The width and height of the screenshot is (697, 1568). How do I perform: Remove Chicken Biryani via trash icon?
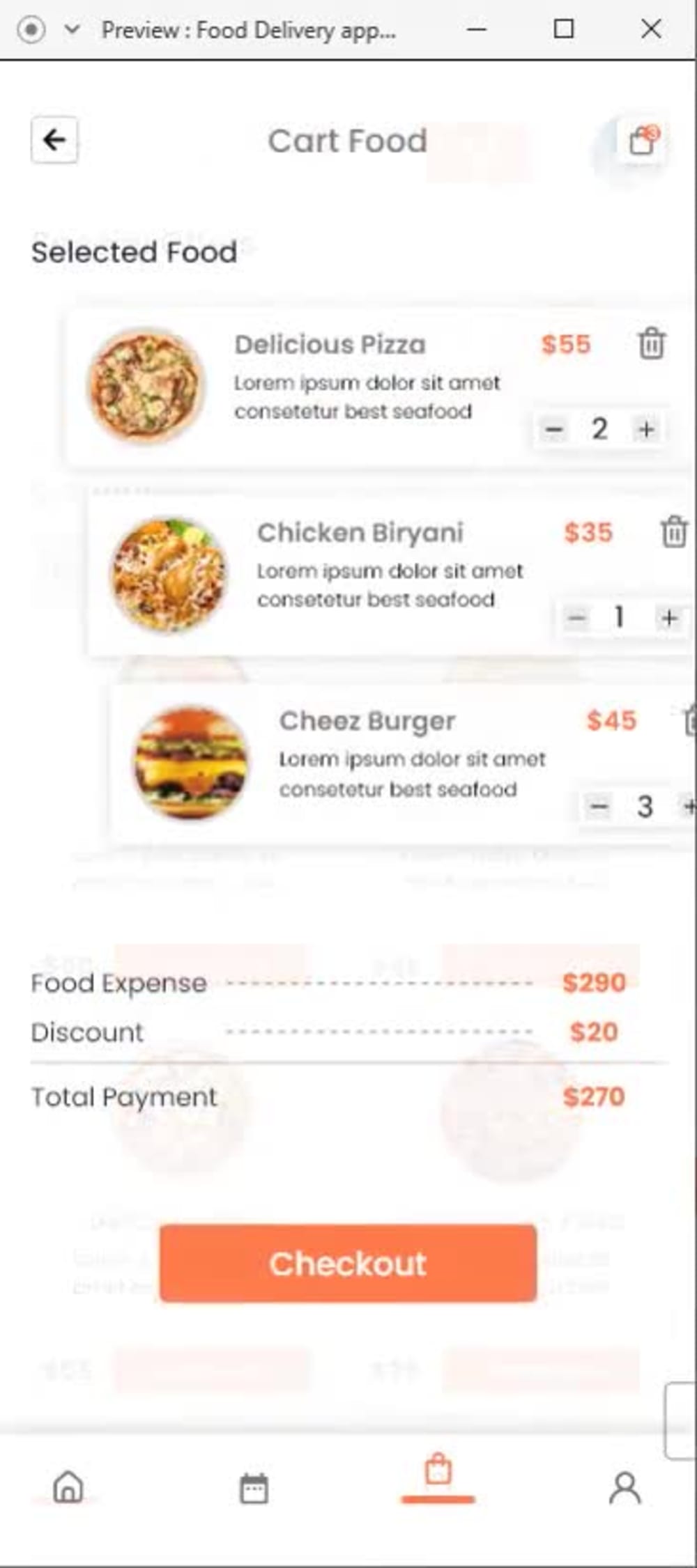pos(673,533)
